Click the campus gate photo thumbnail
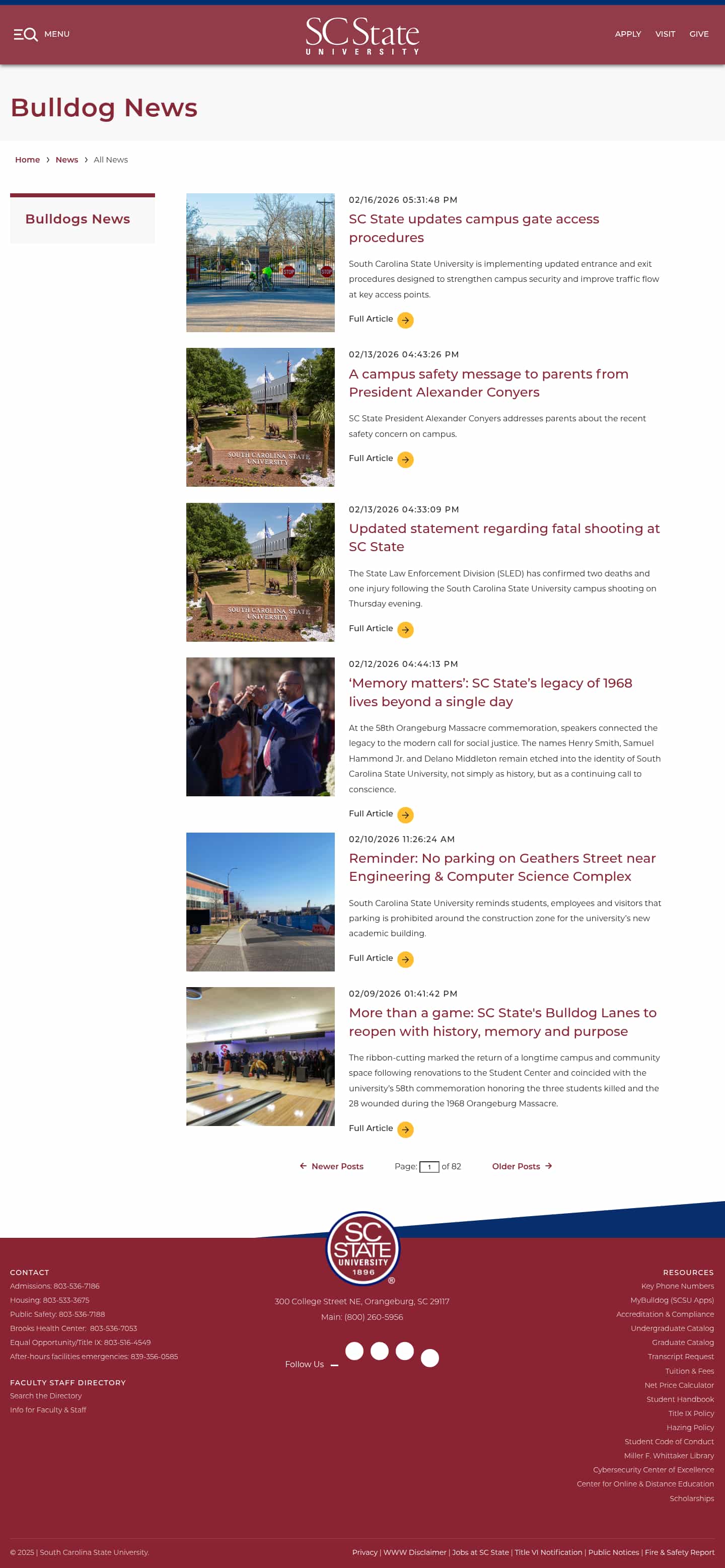 (x=260, y=262)
